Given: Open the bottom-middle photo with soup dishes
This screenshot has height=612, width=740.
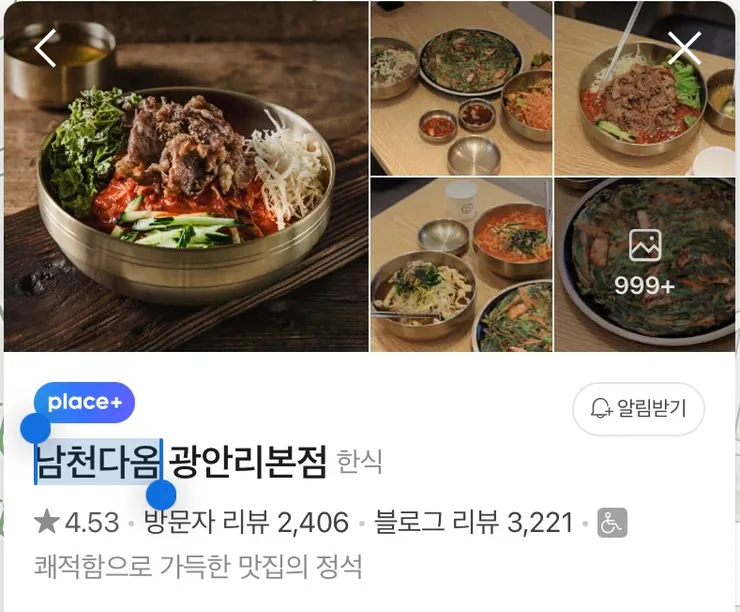Looking at the screenshot, I should pos(460,265).
